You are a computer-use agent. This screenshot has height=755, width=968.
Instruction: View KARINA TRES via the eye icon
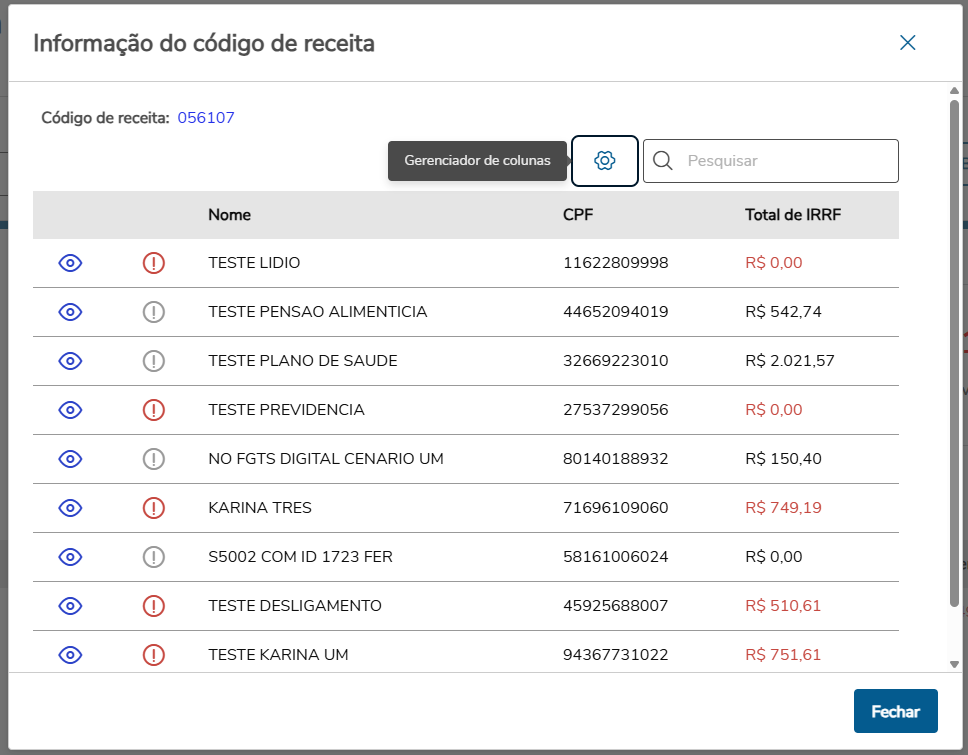tap(70, 508)
